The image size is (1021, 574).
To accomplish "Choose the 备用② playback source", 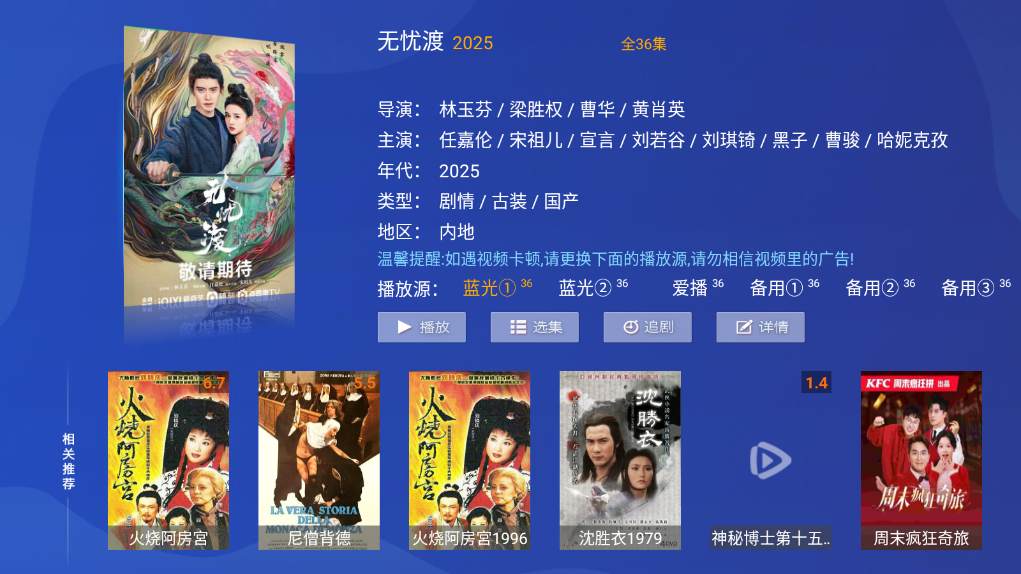I will tap(873, 288).
